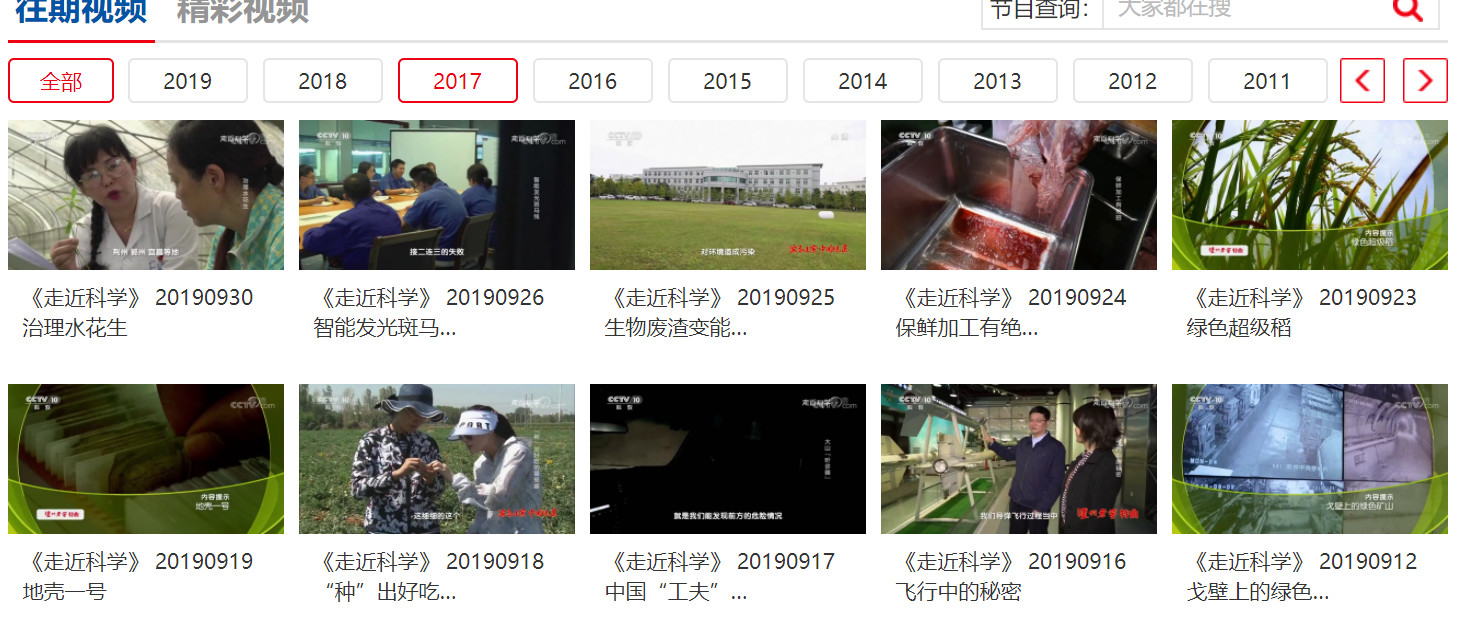Select the 2014 year filter
The image size is (1474, 629).
pyautogui.click(x=862, y=81)
